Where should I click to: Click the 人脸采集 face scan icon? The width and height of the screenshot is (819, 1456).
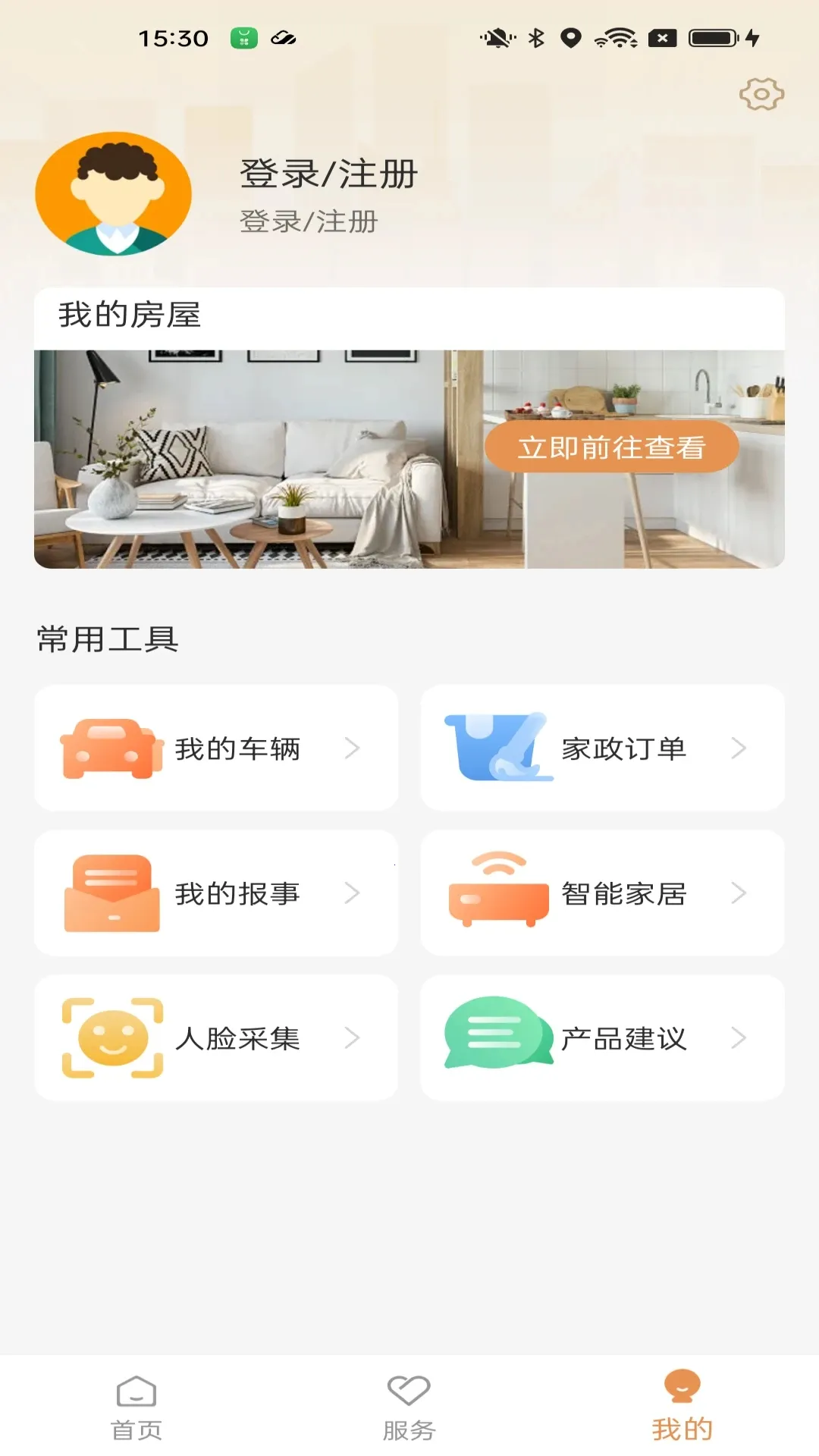[x=111, y=1039]
